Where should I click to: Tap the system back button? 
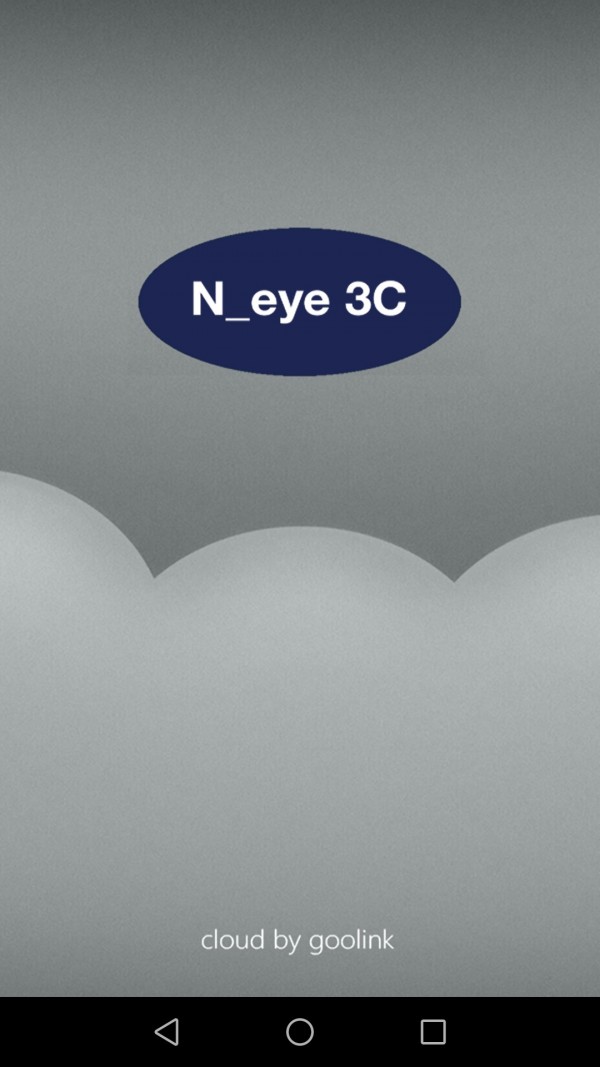(x=167, y=1031)
